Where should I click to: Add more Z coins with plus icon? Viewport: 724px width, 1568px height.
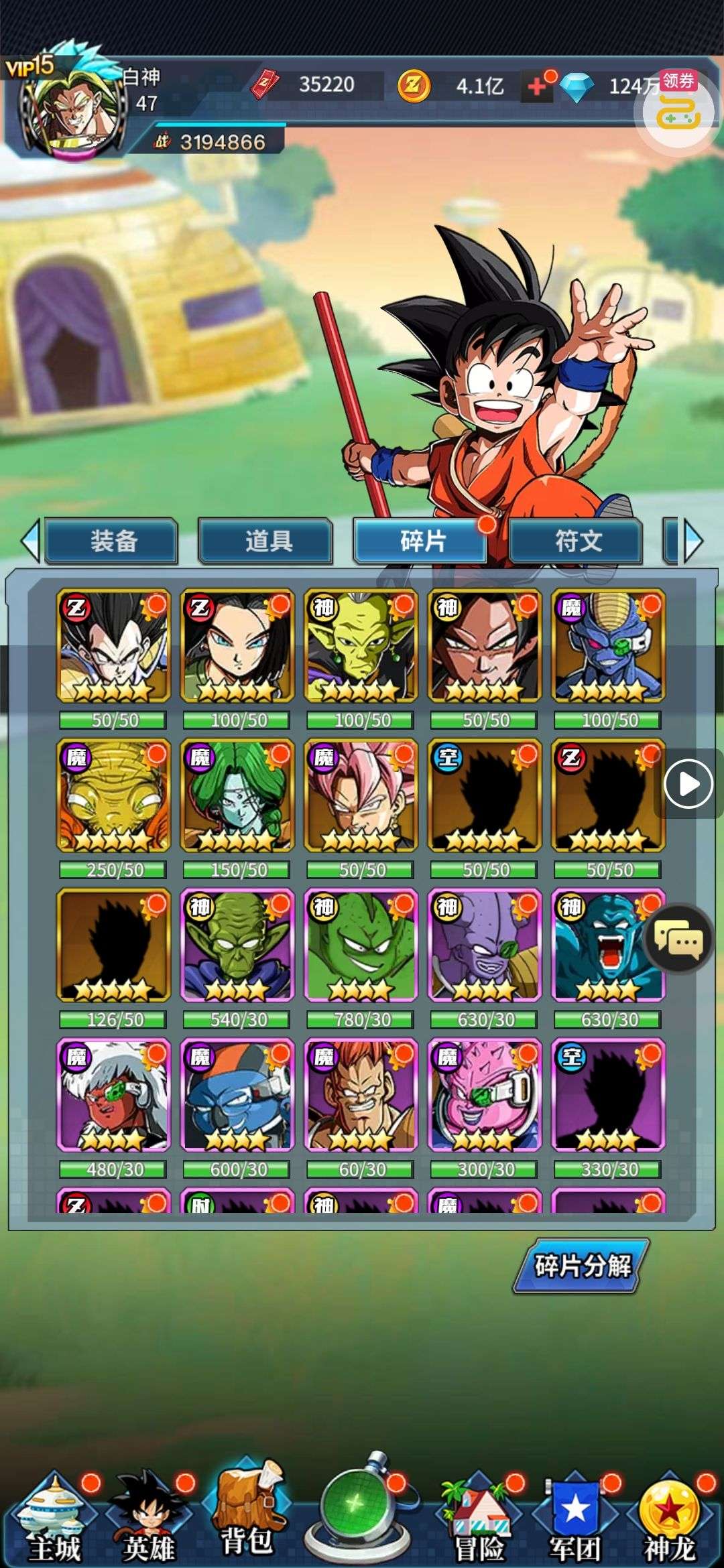tap(538, 86)
